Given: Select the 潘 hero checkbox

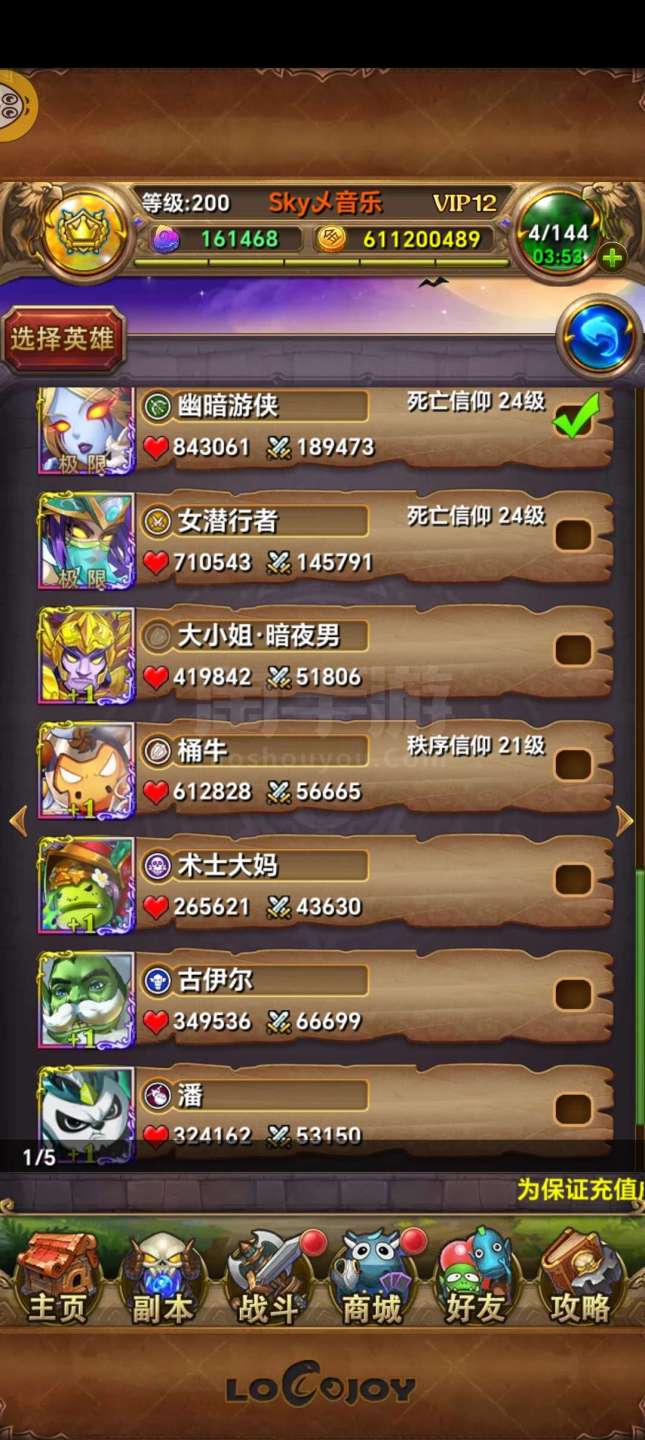Looking at the screenshot, I should click(573, 1108).
